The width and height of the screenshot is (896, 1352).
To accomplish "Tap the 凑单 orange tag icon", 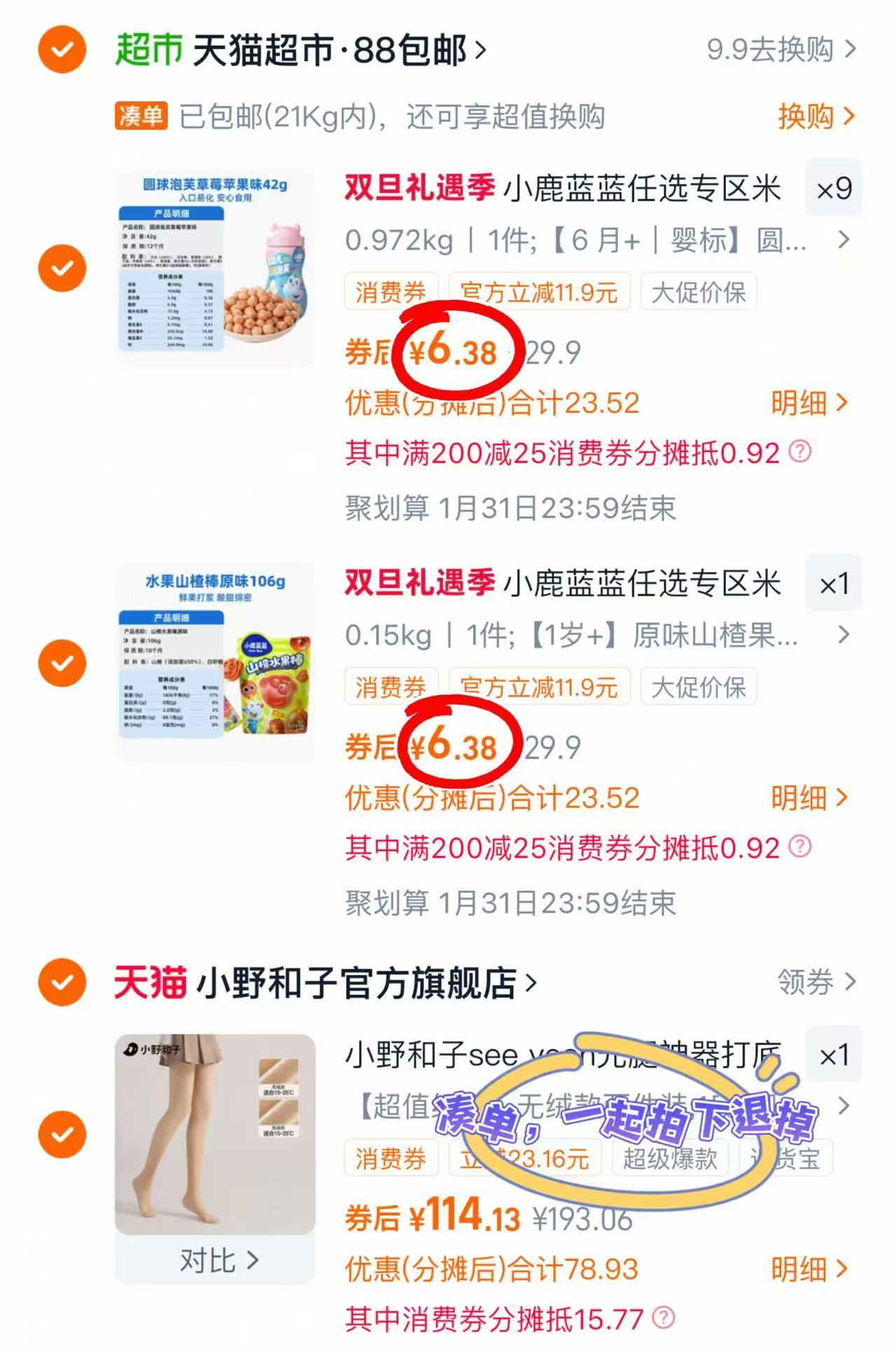I will click(x=142, y=117).
